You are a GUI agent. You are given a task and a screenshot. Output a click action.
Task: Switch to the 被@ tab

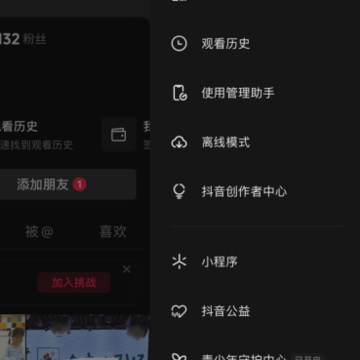pyautogui.click(x=39, y=232)
